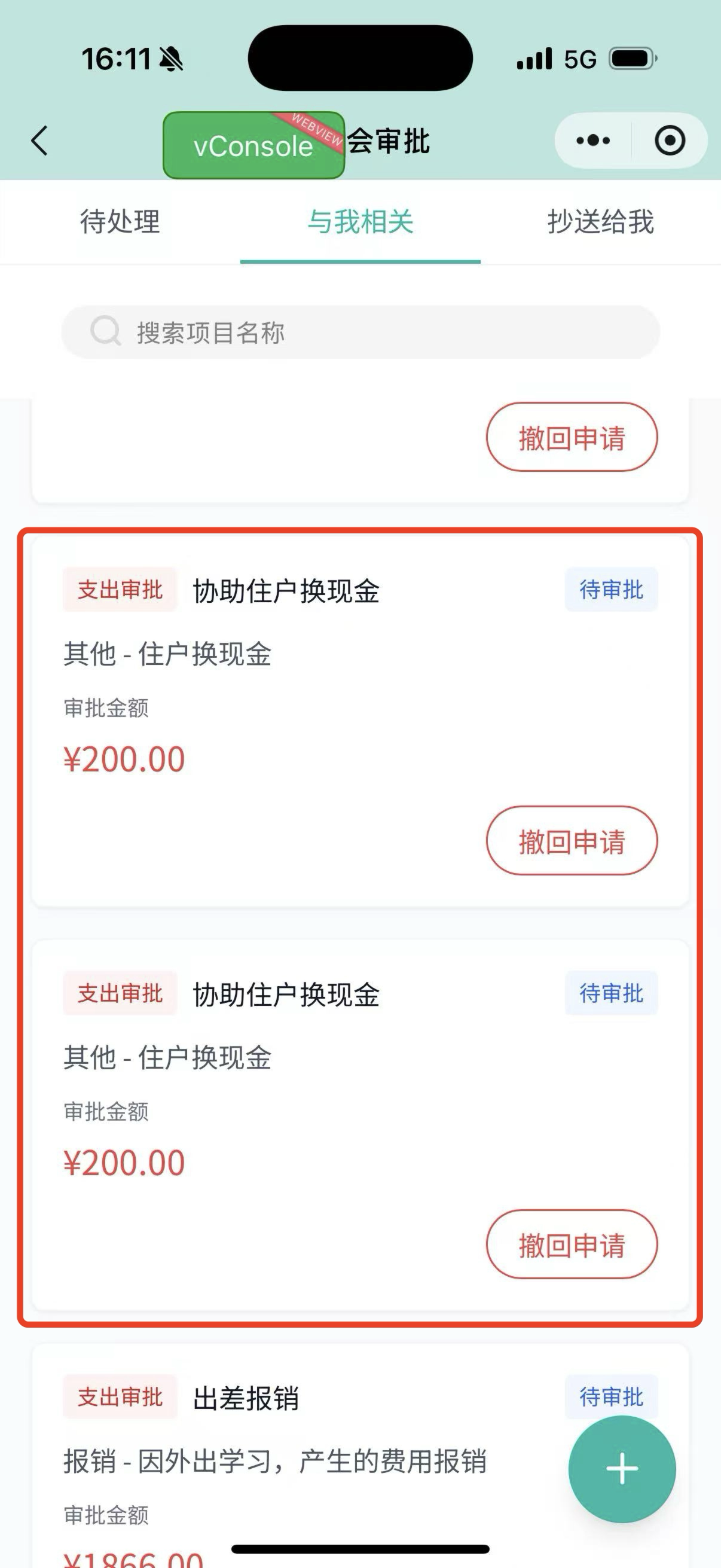Open the vConsole debug panel
The image size is (721, 1568).
(252, 144)
